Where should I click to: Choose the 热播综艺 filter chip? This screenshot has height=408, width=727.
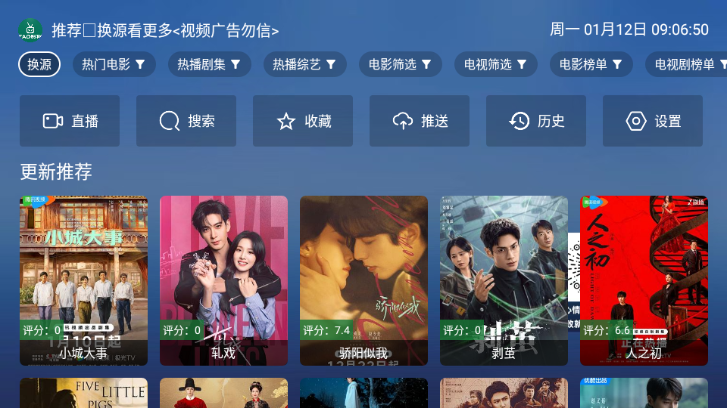pos(305,65)
